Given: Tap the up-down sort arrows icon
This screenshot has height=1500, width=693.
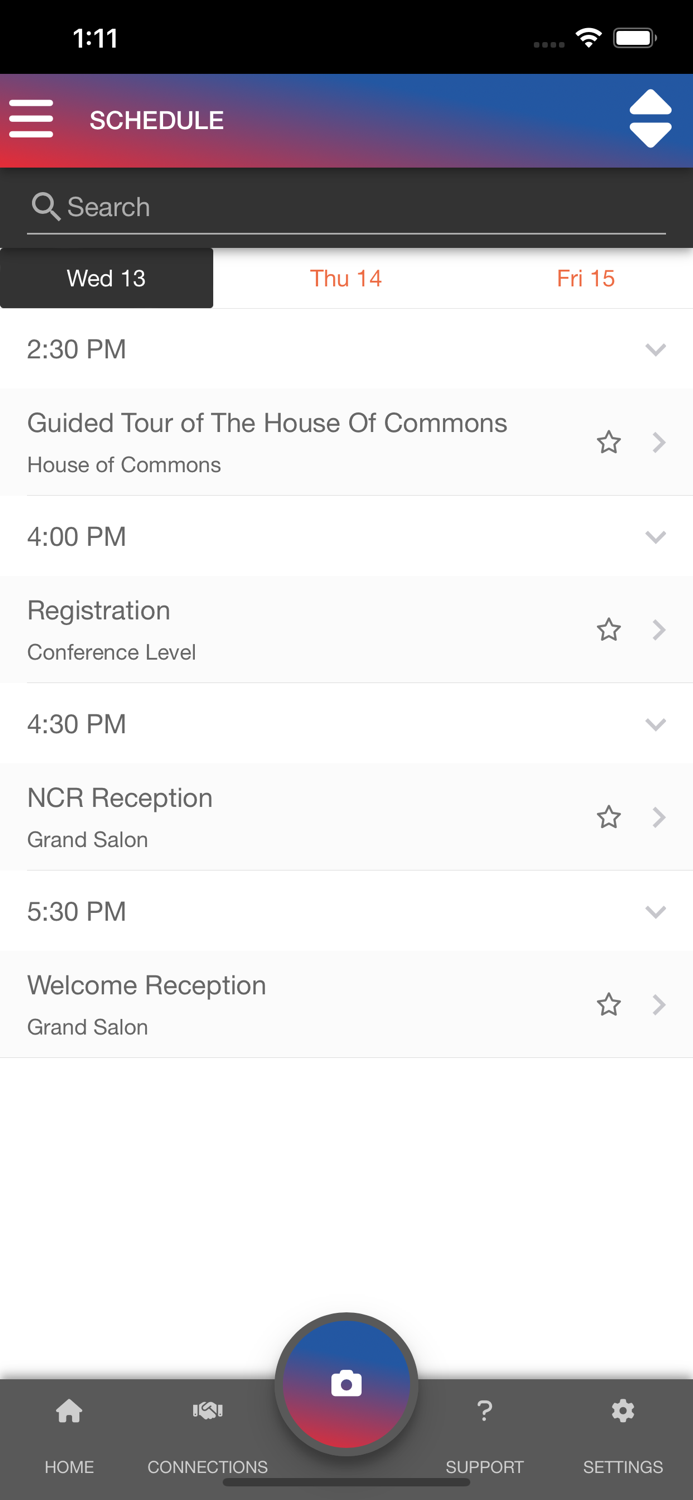Looking at the screenshot, I should (650, 119).
